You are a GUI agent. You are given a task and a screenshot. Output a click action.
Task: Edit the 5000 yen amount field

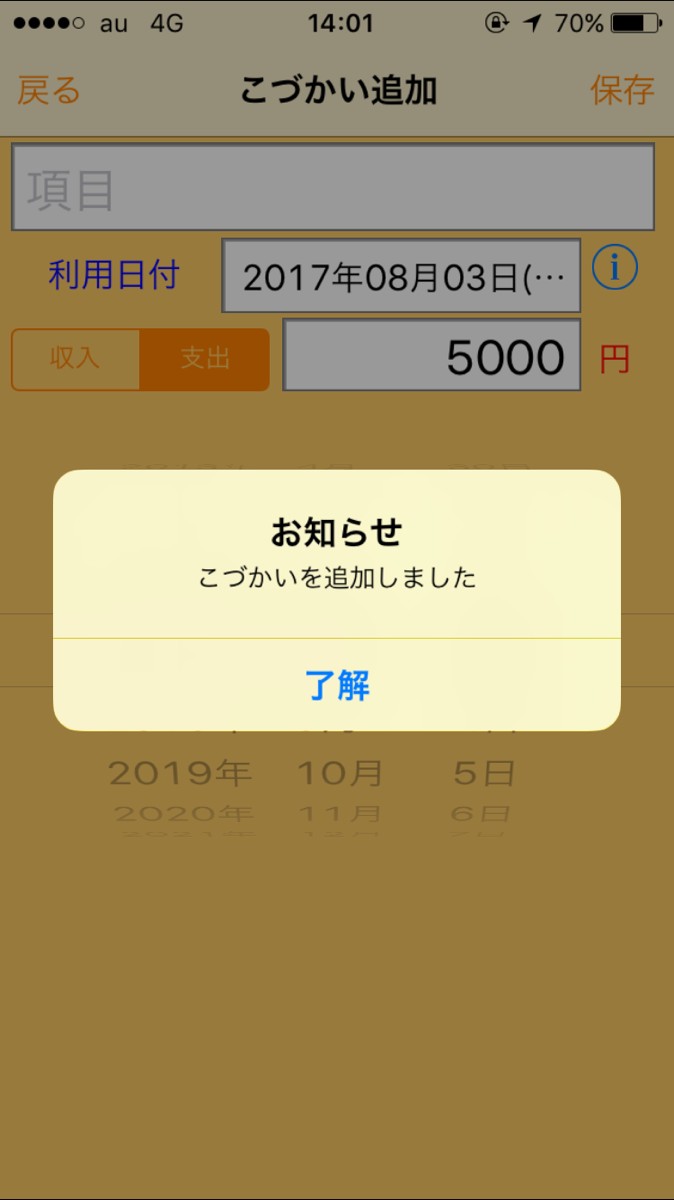(432, 356)
